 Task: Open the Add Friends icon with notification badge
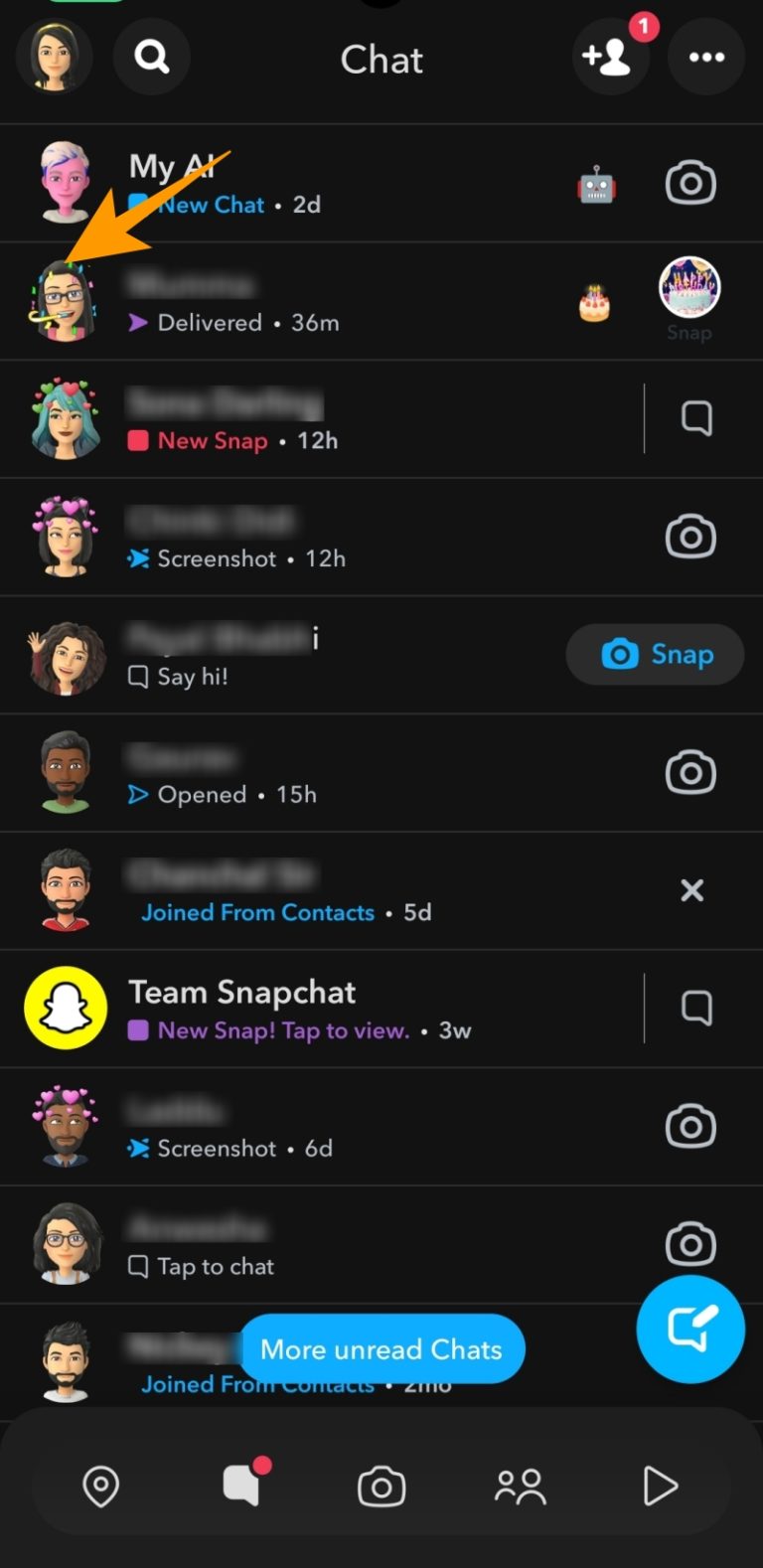611,58
